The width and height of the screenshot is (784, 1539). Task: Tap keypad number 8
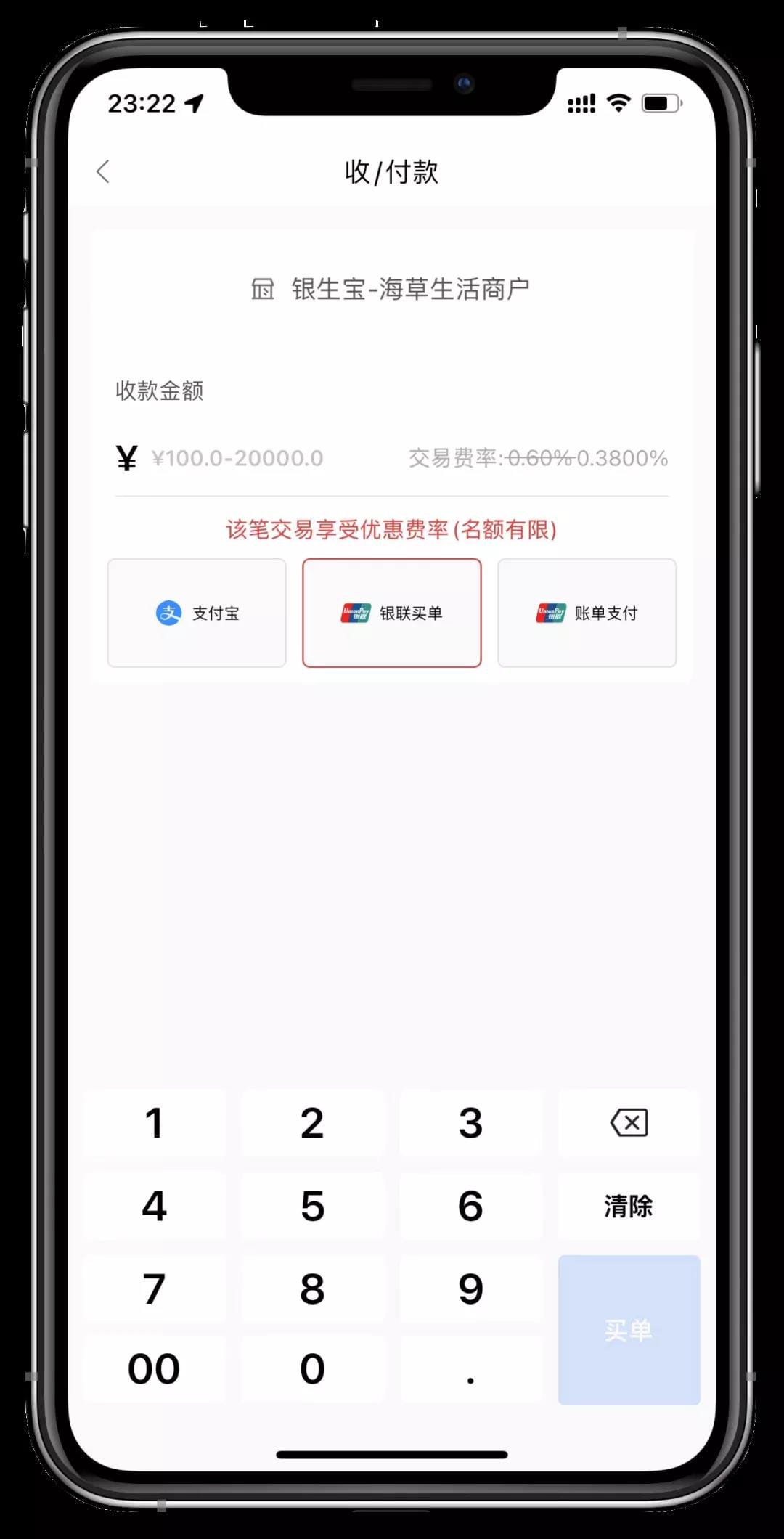click(312, 1289)
